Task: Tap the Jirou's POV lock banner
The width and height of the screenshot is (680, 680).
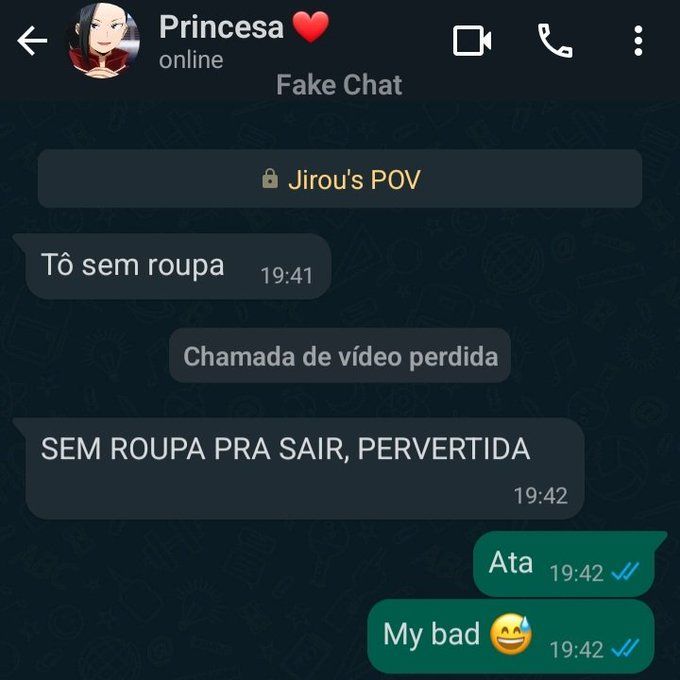Action: point(340,180)
